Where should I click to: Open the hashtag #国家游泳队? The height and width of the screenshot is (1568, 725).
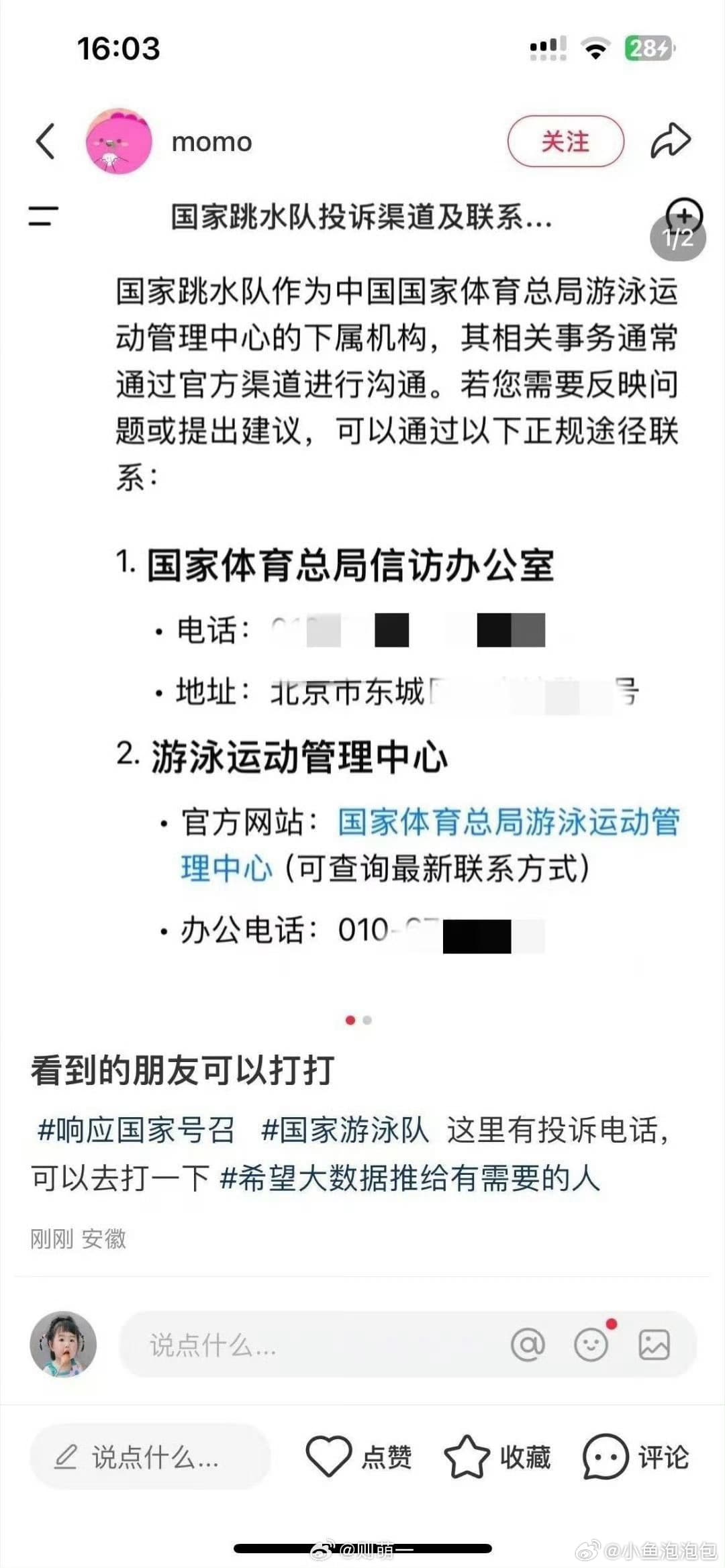point(345,1130)
